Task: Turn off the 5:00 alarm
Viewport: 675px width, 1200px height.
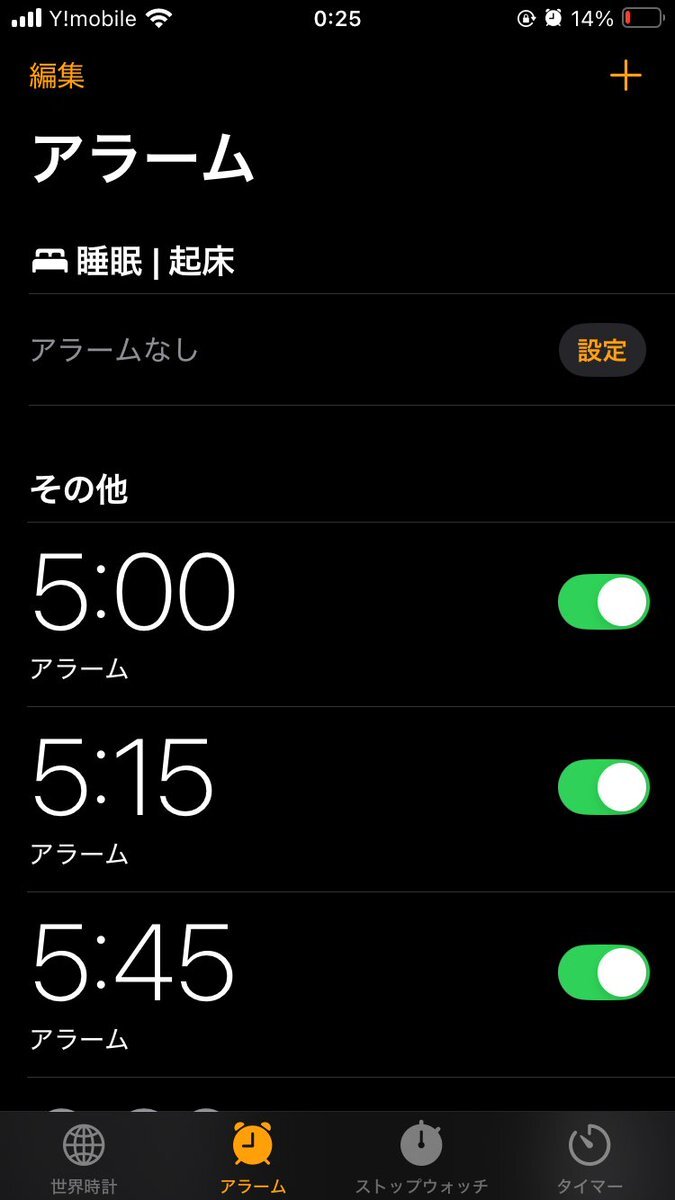Action: 603,602
